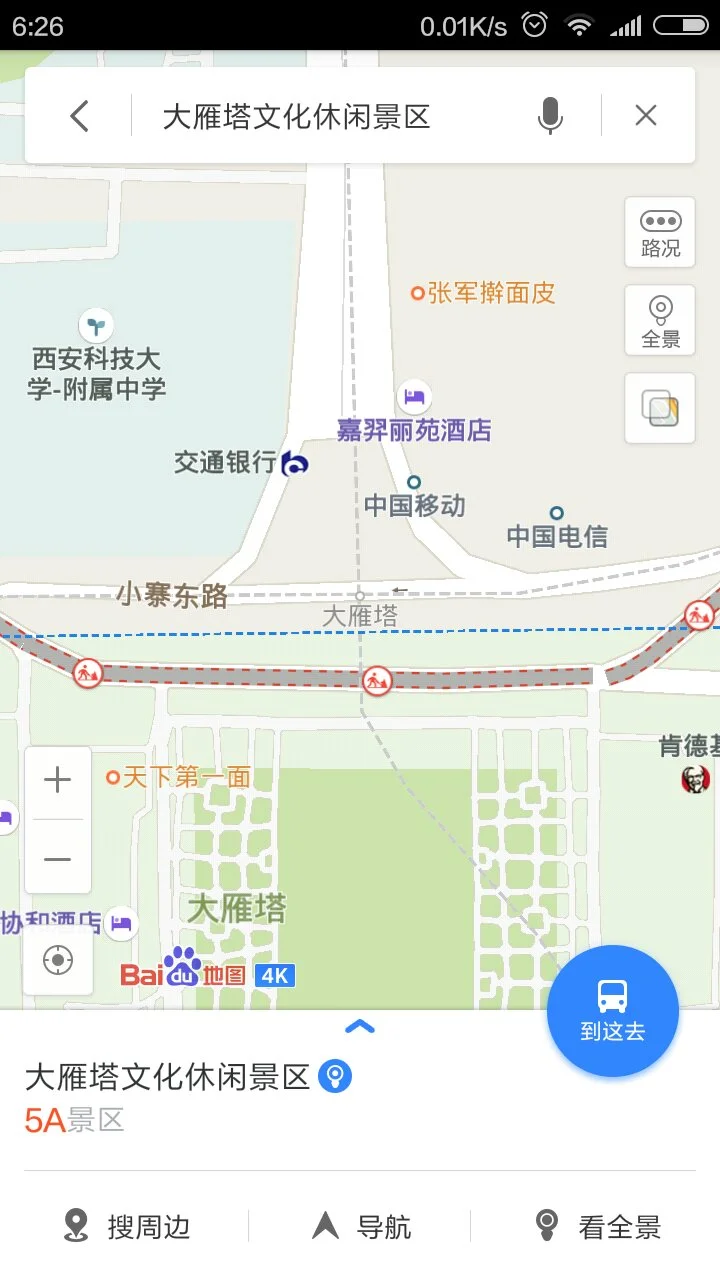
Task: Tap the lightbulb icon beside 大雁塔文化休闲景区
Action: click(336, 1077)
